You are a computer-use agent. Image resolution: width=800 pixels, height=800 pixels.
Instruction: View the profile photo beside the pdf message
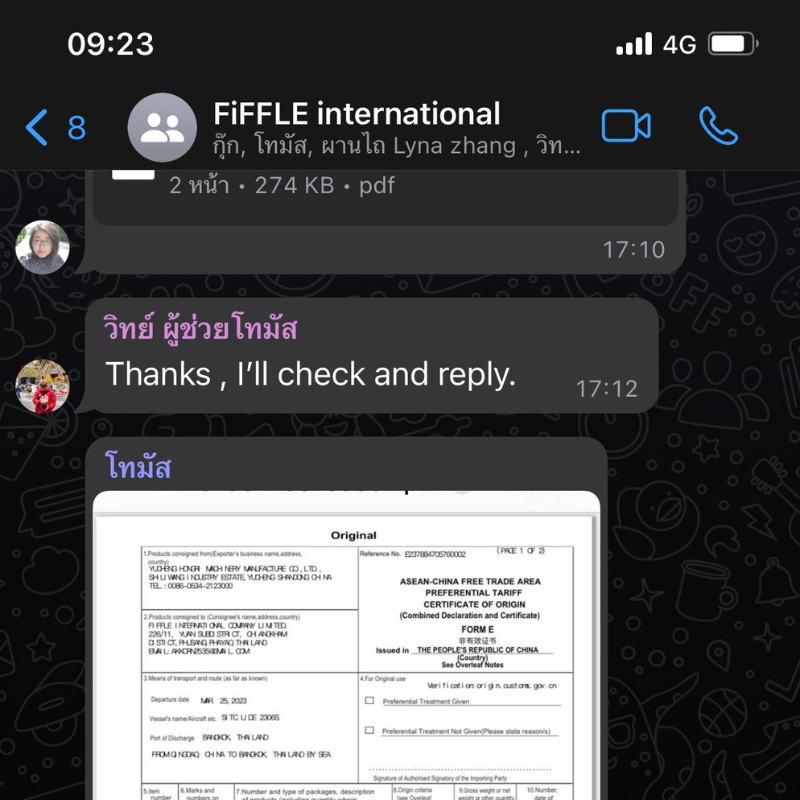pos(43,247)
